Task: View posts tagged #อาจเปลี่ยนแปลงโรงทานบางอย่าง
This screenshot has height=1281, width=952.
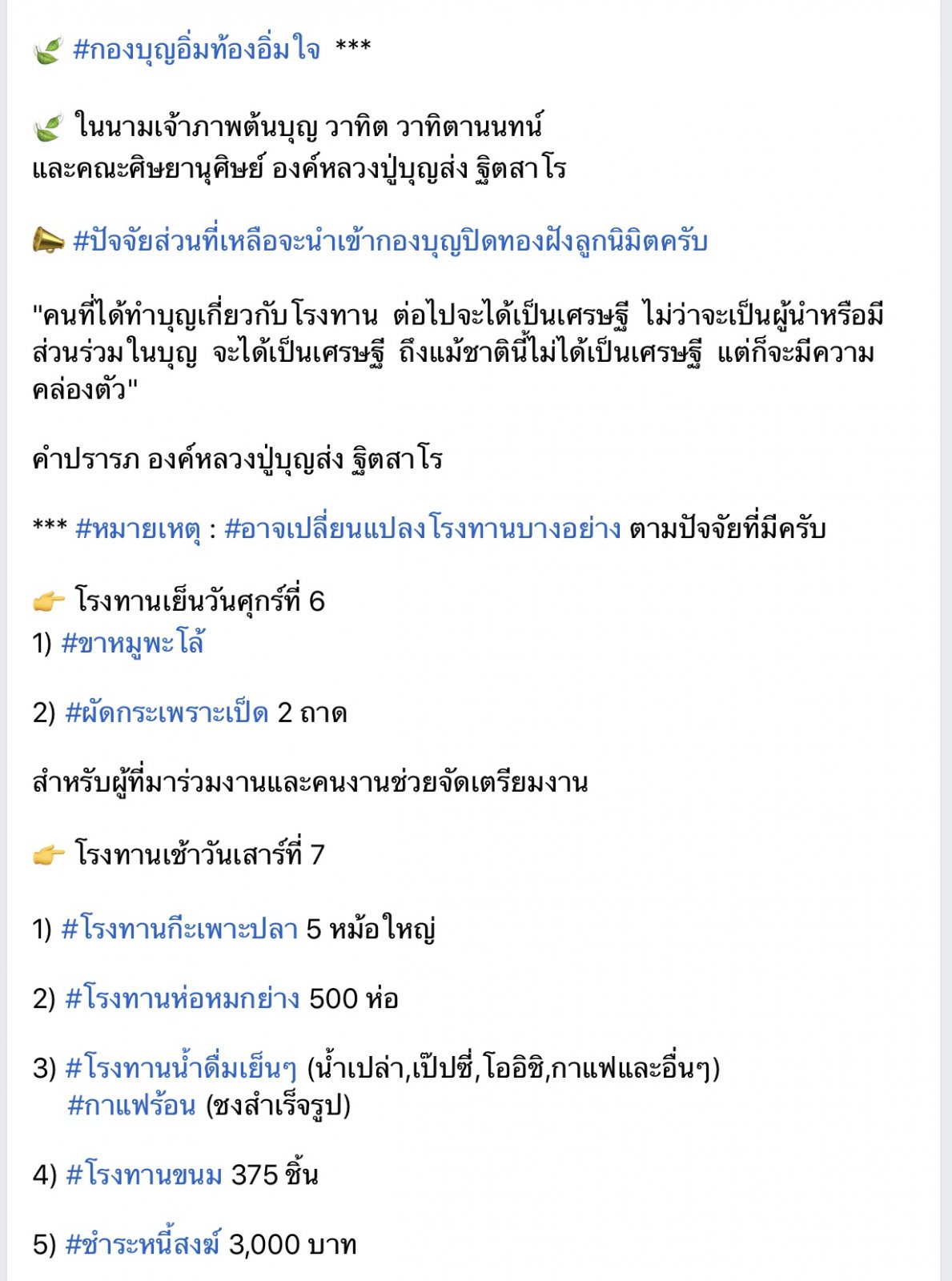Action: (423, 529)
